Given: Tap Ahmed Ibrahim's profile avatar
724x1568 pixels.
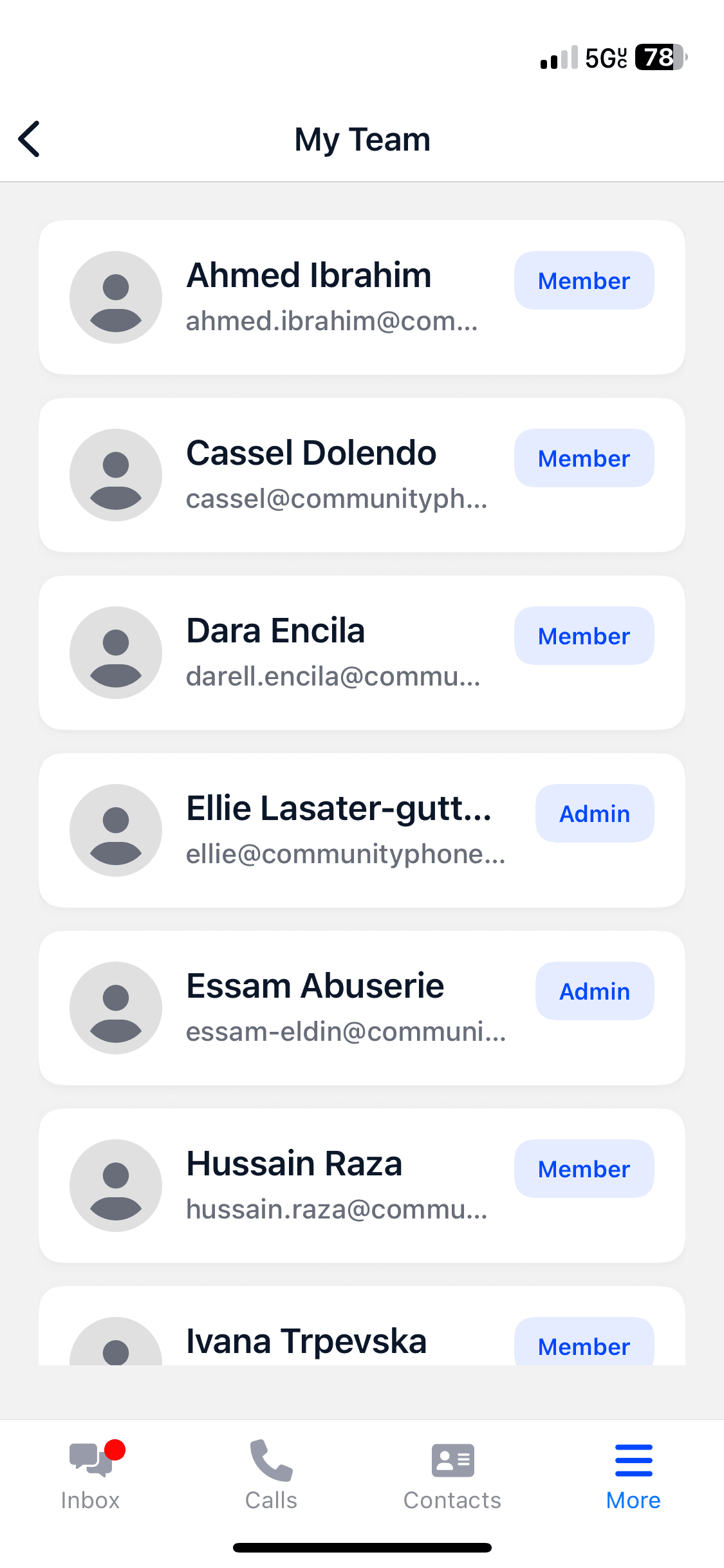Looking at the screenshot, I should pyautogui.click(x=116, y=296).
